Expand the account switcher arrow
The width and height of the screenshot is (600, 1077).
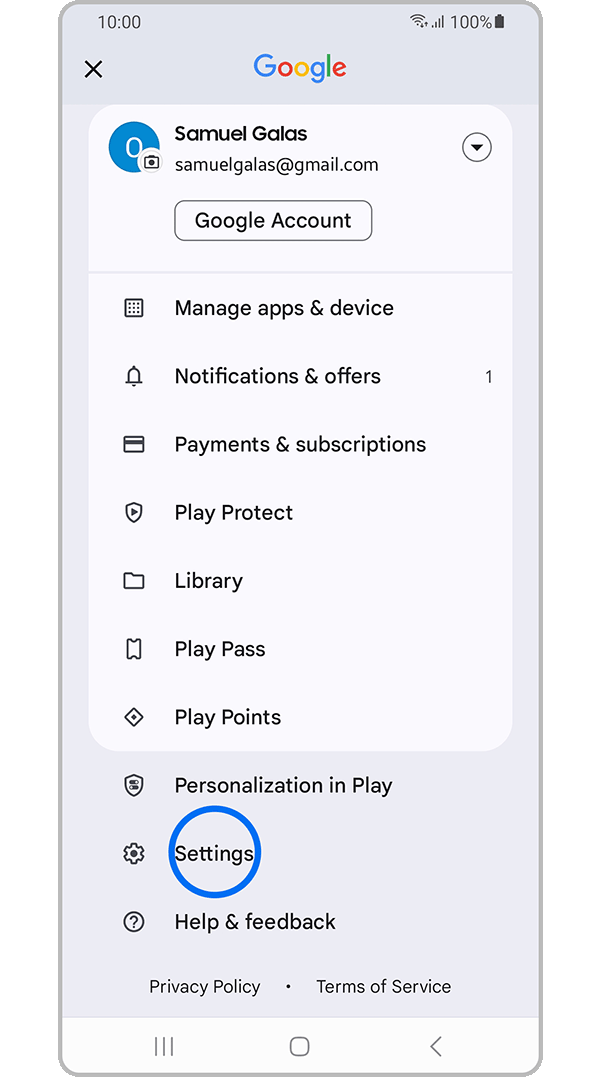pos(477,148)
